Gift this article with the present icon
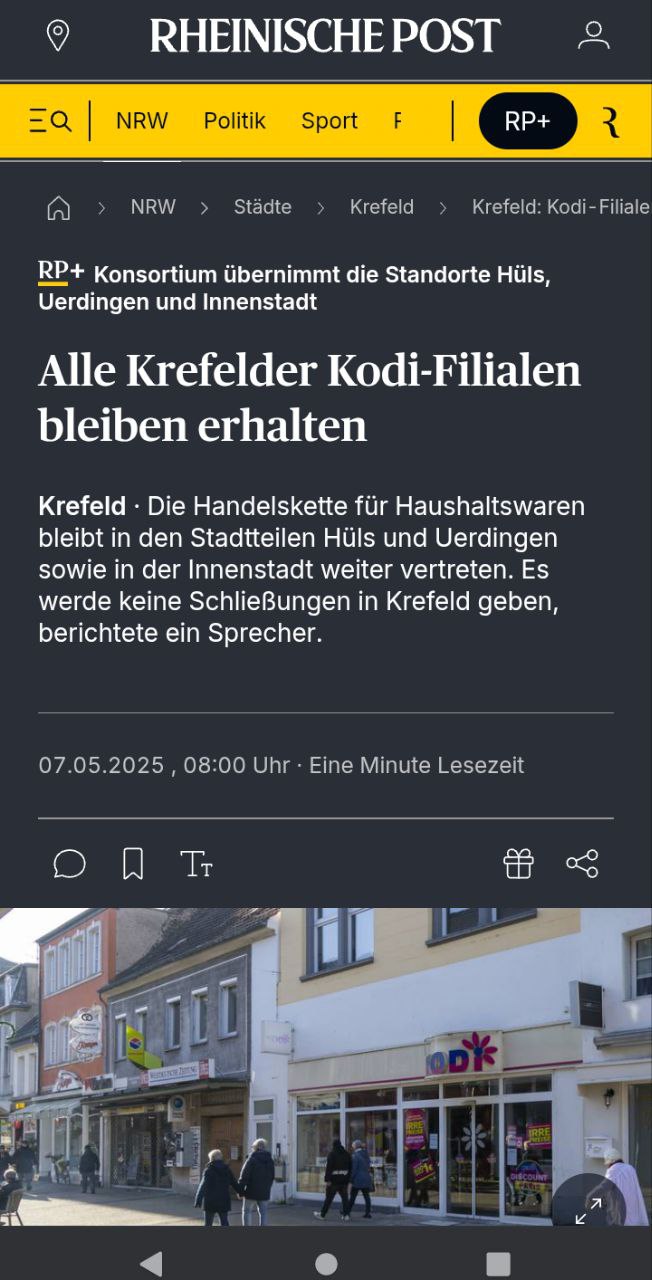Image resolution: width=652 pixels, height=1280 pixels. click(518, 863)
